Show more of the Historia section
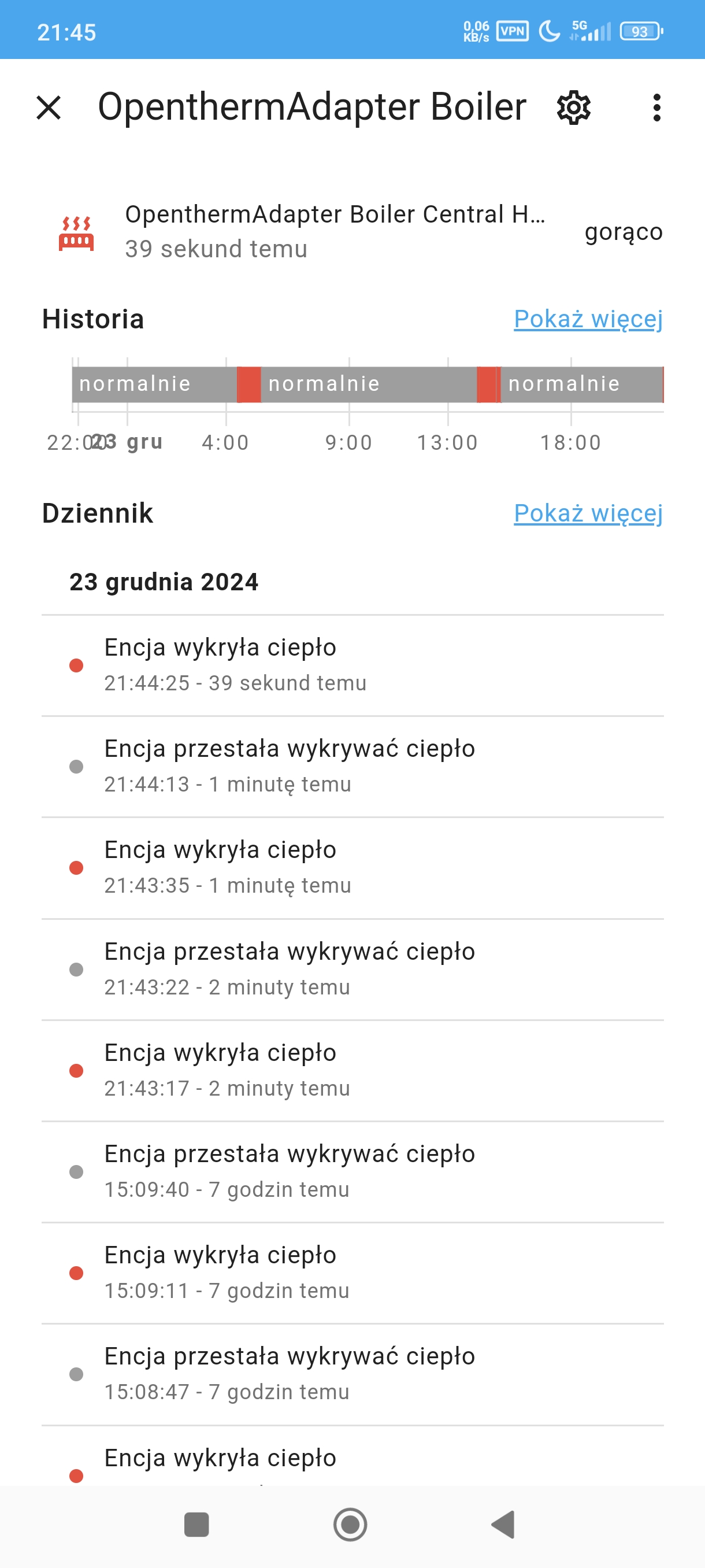705x1568 pixels. (x=588, y=319)
